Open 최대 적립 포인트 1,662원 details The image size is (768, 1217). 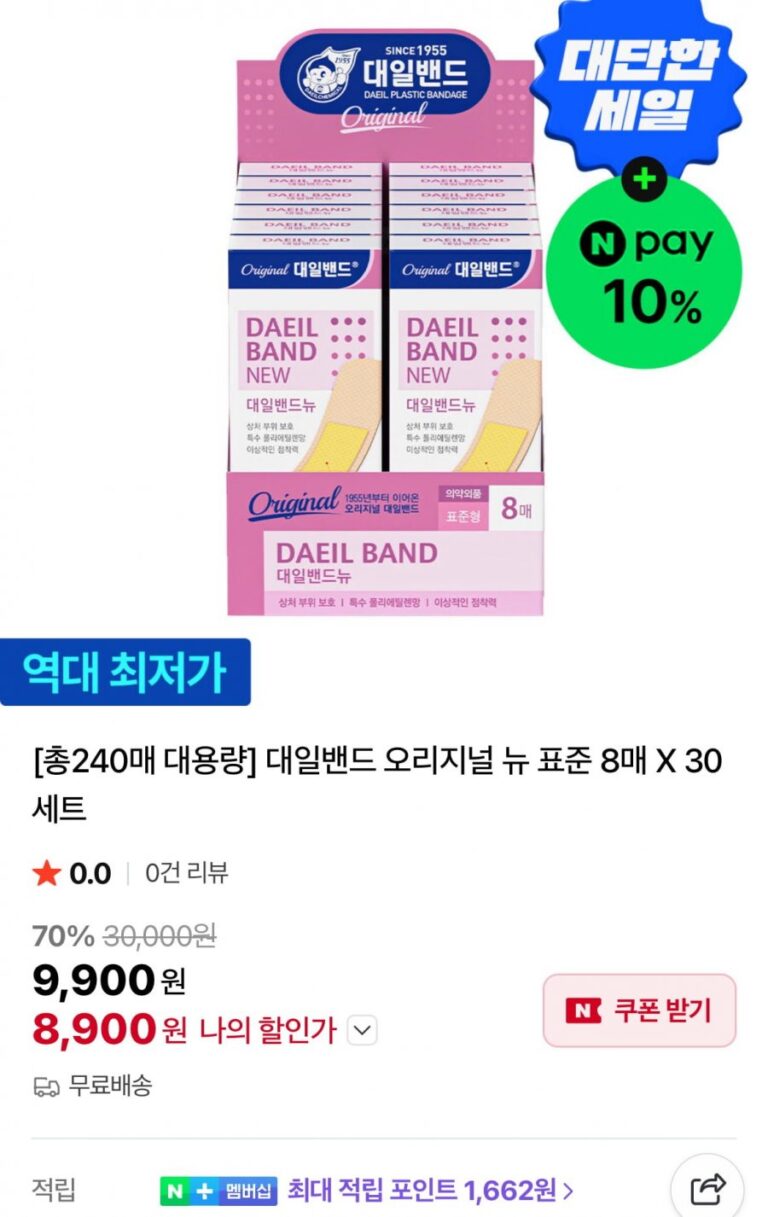click(x=430, y=1190)
